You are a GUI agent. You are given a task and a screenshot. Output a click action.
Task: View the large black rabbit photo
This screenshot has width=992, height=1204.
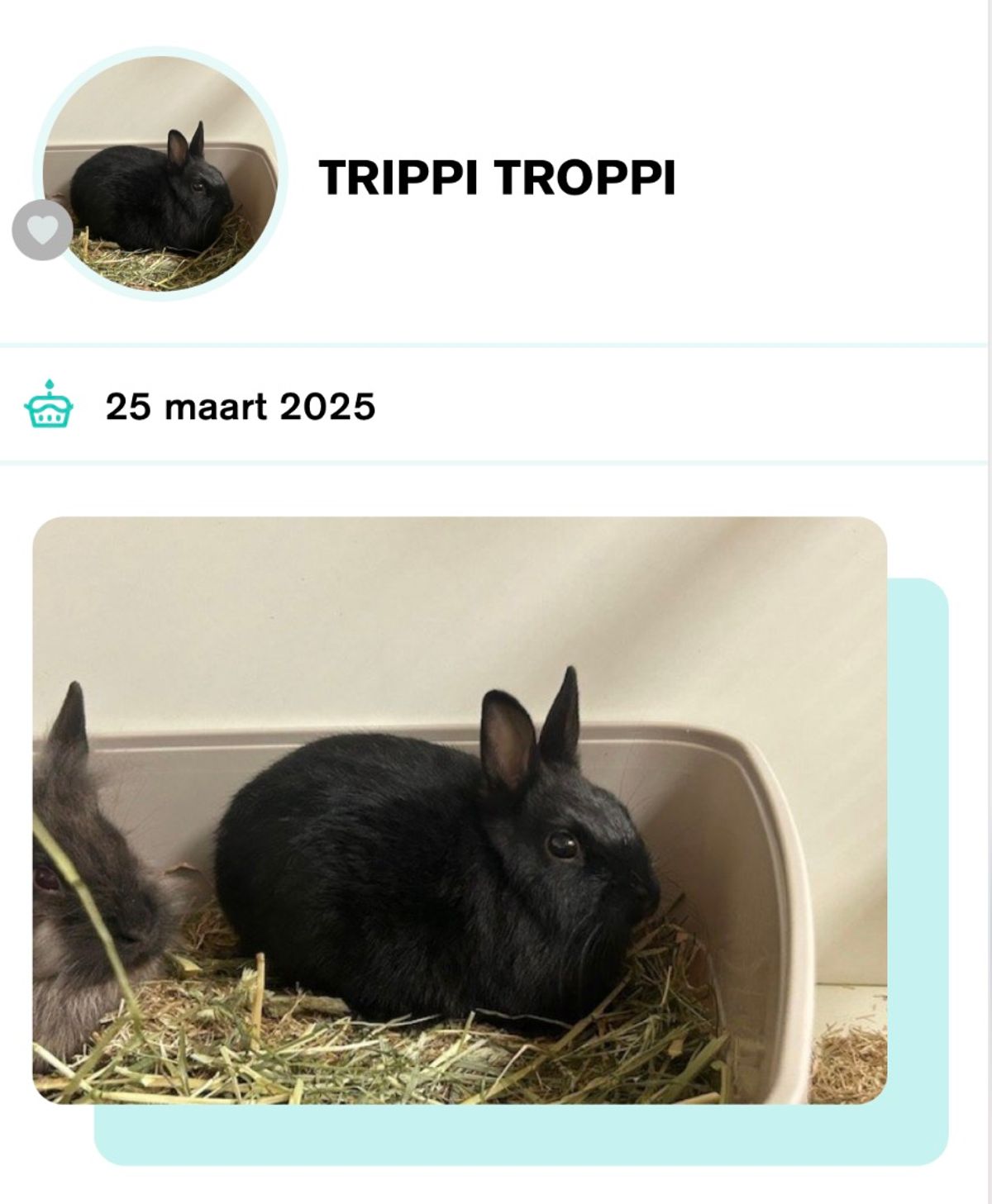pos(460,810)
